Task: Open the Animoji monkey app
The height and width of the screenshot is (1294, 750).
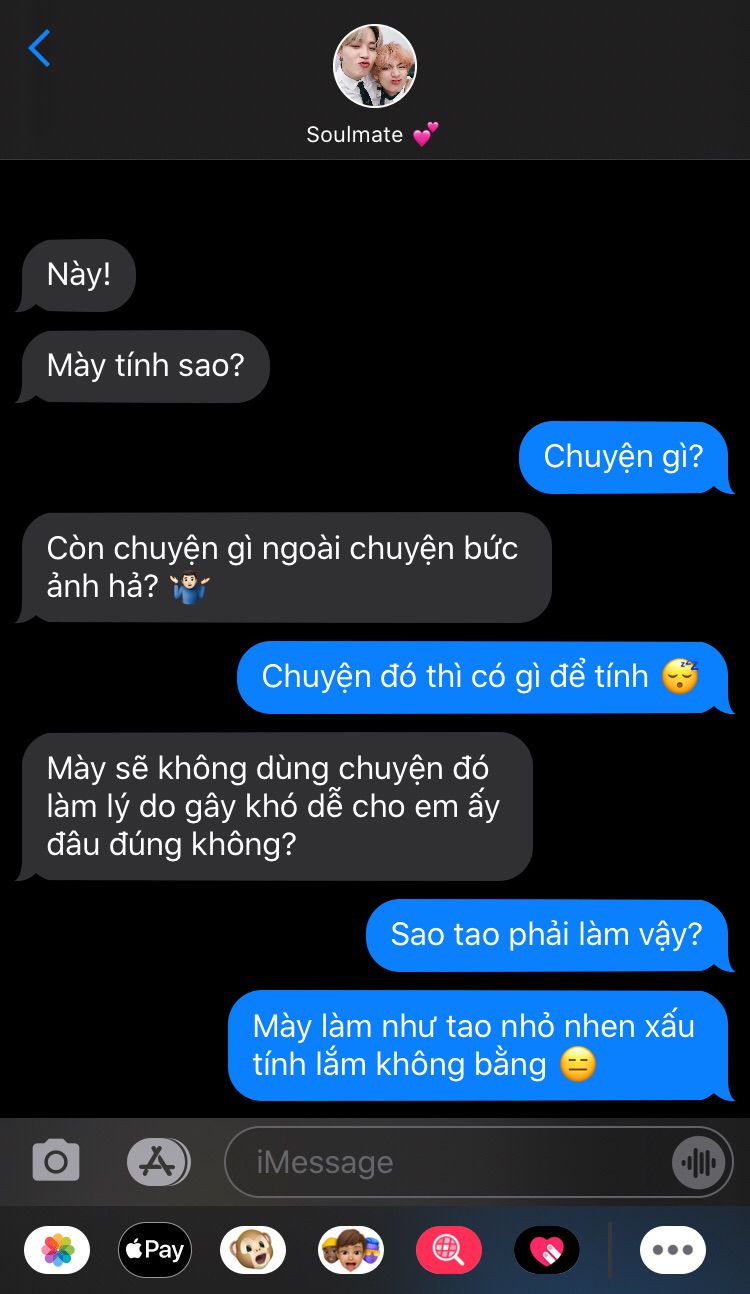Action: click(x=253, y=1250)
